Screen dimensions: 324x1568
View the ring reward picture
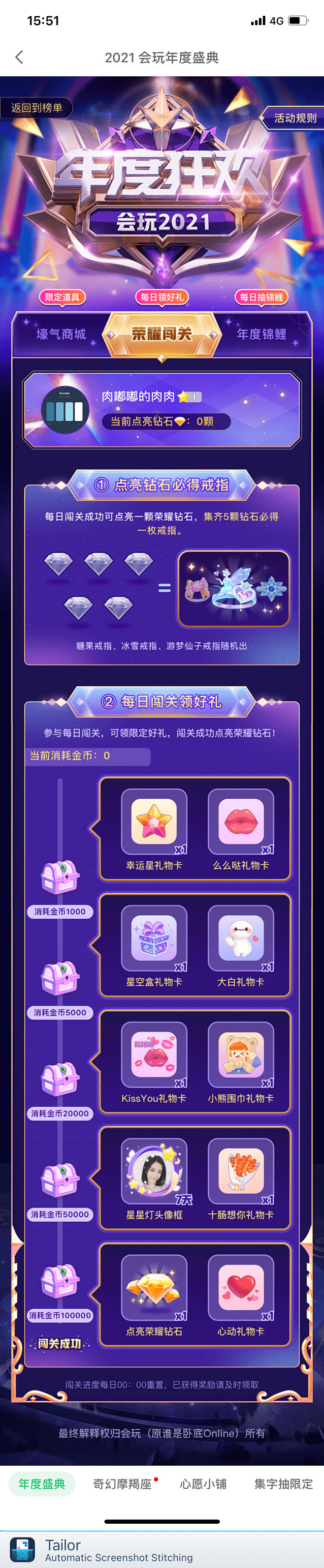233,588
